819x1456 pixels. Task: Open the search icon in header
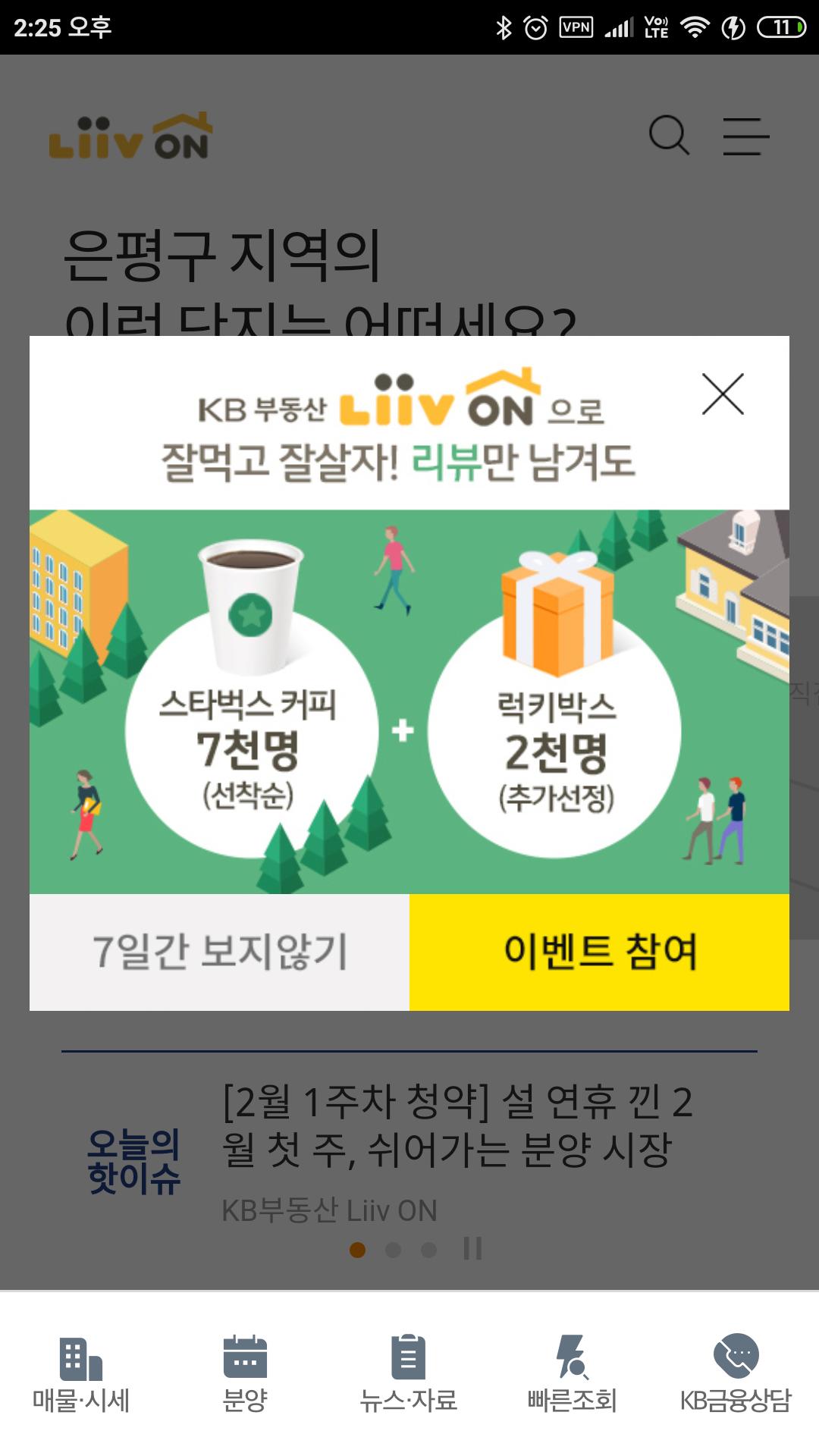[x=669, y=136]
